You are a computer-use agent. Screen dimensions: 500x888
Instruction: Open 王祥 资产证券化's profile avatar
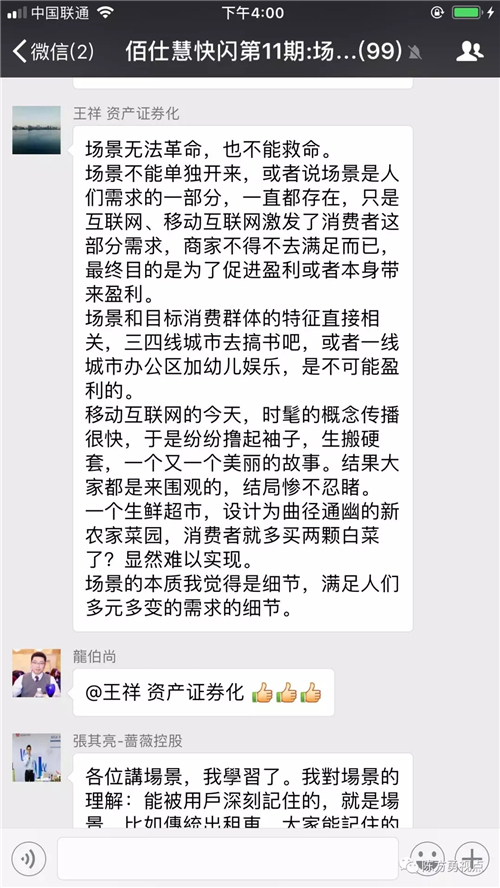coord(36,130)
